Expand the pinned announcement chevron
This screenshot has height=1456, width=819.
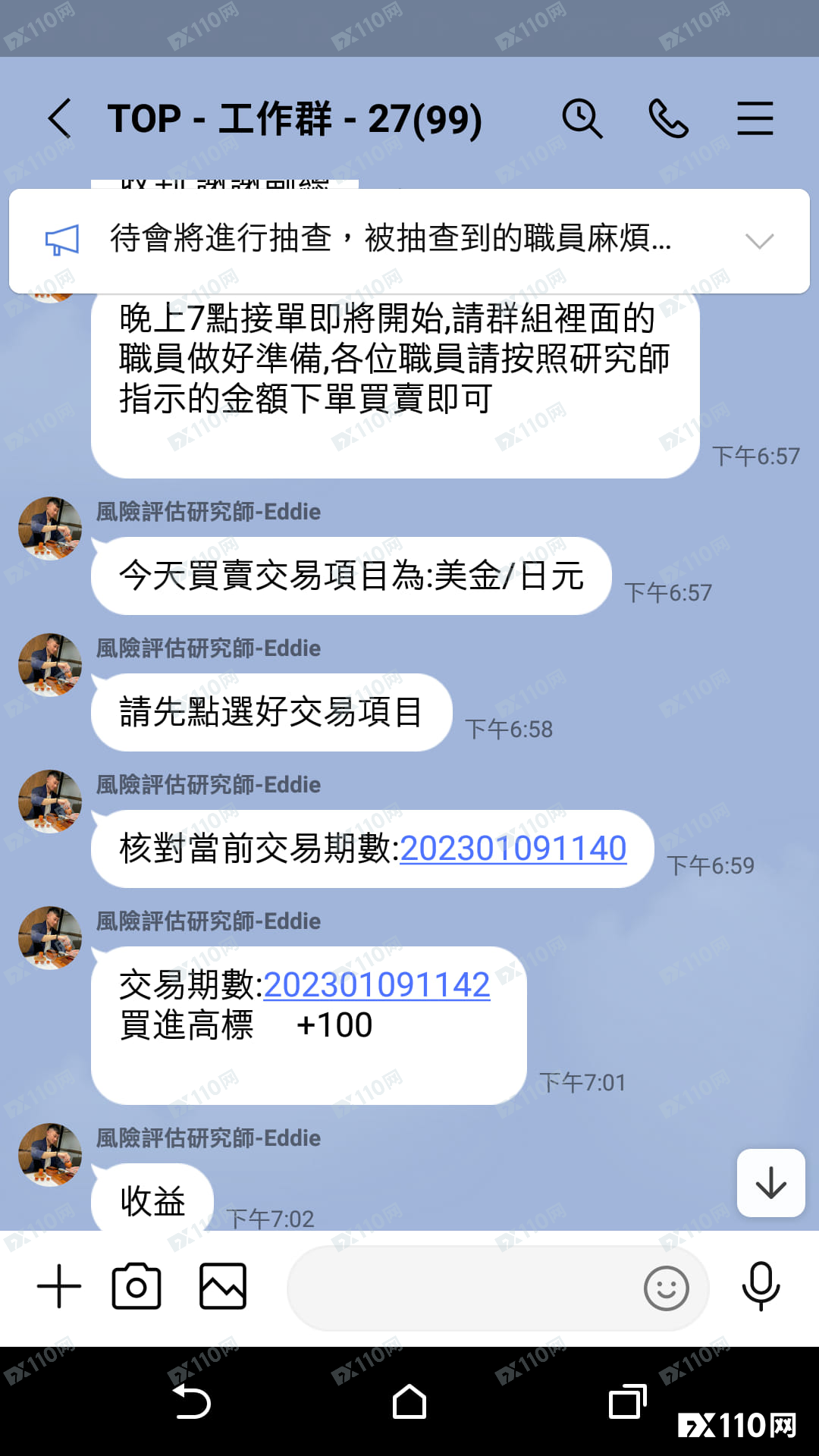759,241
